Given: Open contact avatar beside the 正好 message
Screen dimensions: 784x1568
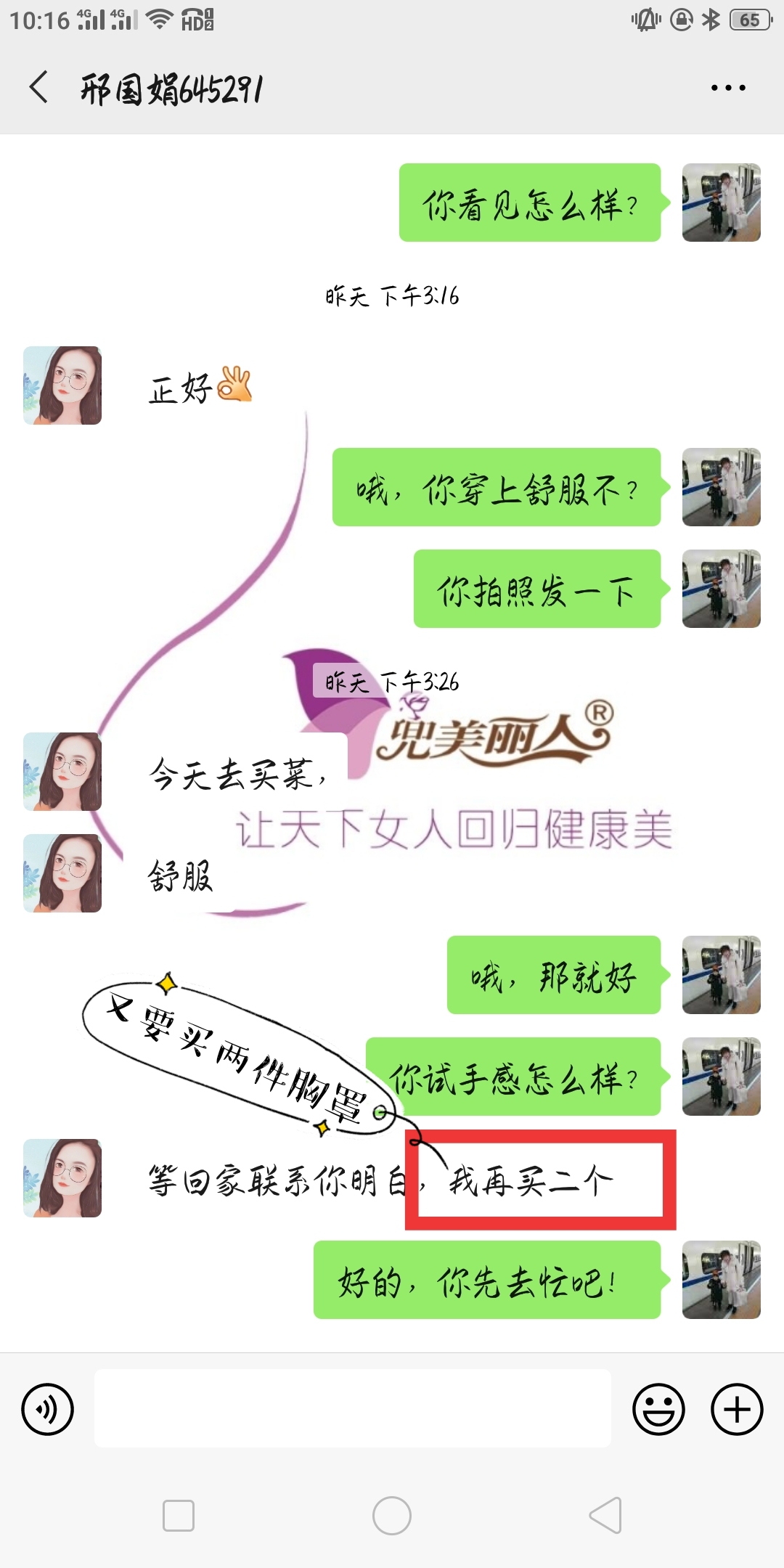Looking at the screenshot, I should (62, 385).
